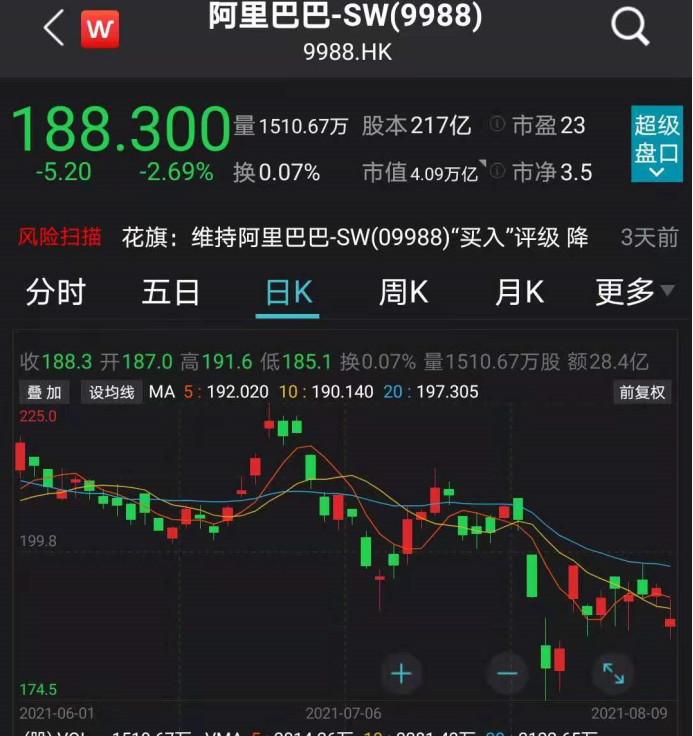This screenshot has width=693, height=736.
Task: Select the 日K chart tab
Action: 288,293
